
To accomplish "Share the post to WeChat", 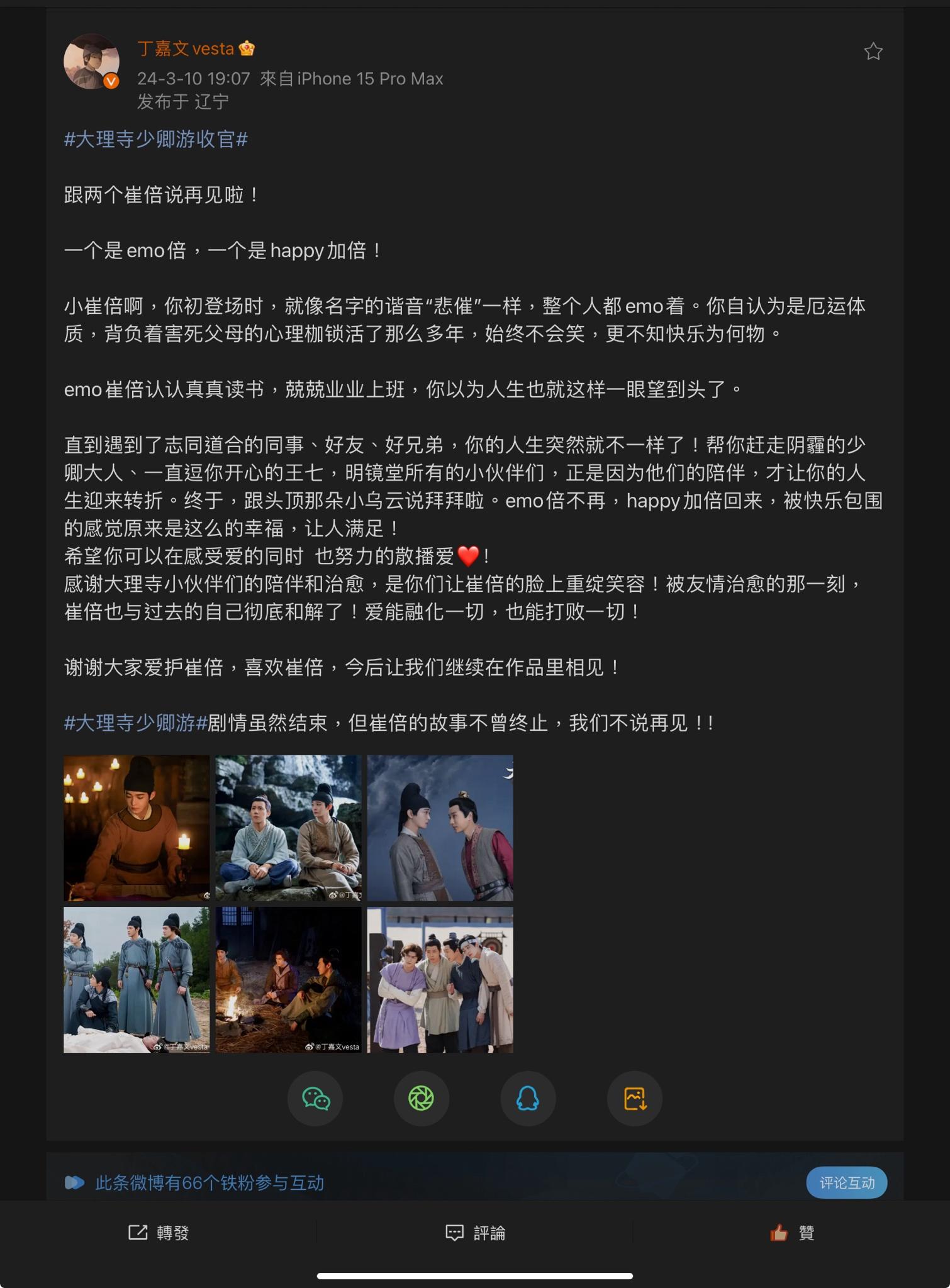I will (315, 1099).
